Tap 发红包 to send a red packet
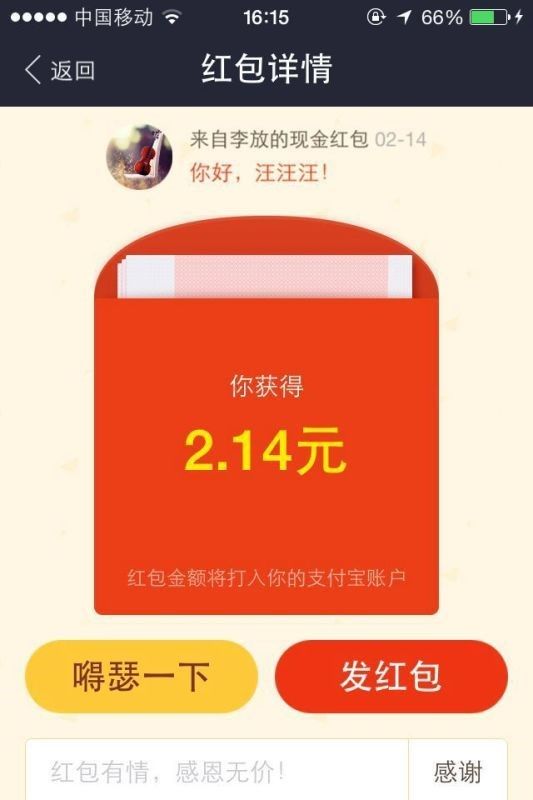Image resolution: width=533 pixels, height=800 pixels. [x=391, y=677]
